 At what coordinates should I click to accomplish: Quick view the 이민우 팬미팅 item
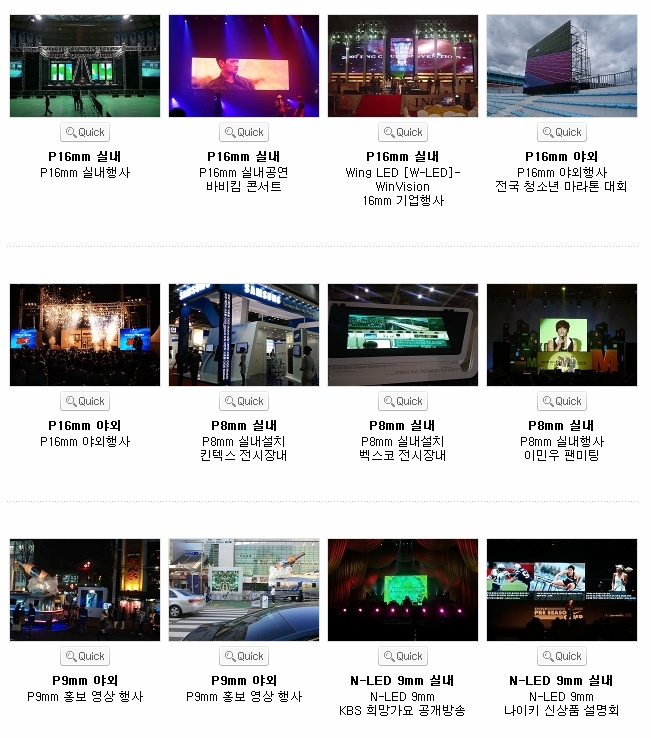(x=562, y=401)
